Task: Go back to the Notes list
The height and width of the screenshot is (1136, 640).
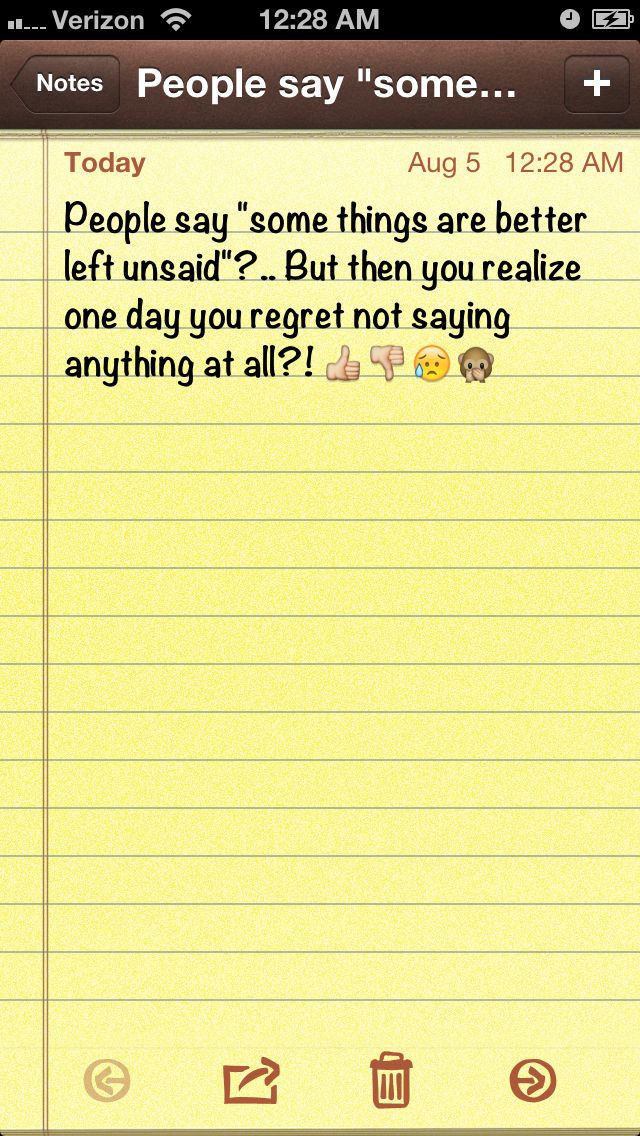Action: click(x=66, y=84)
